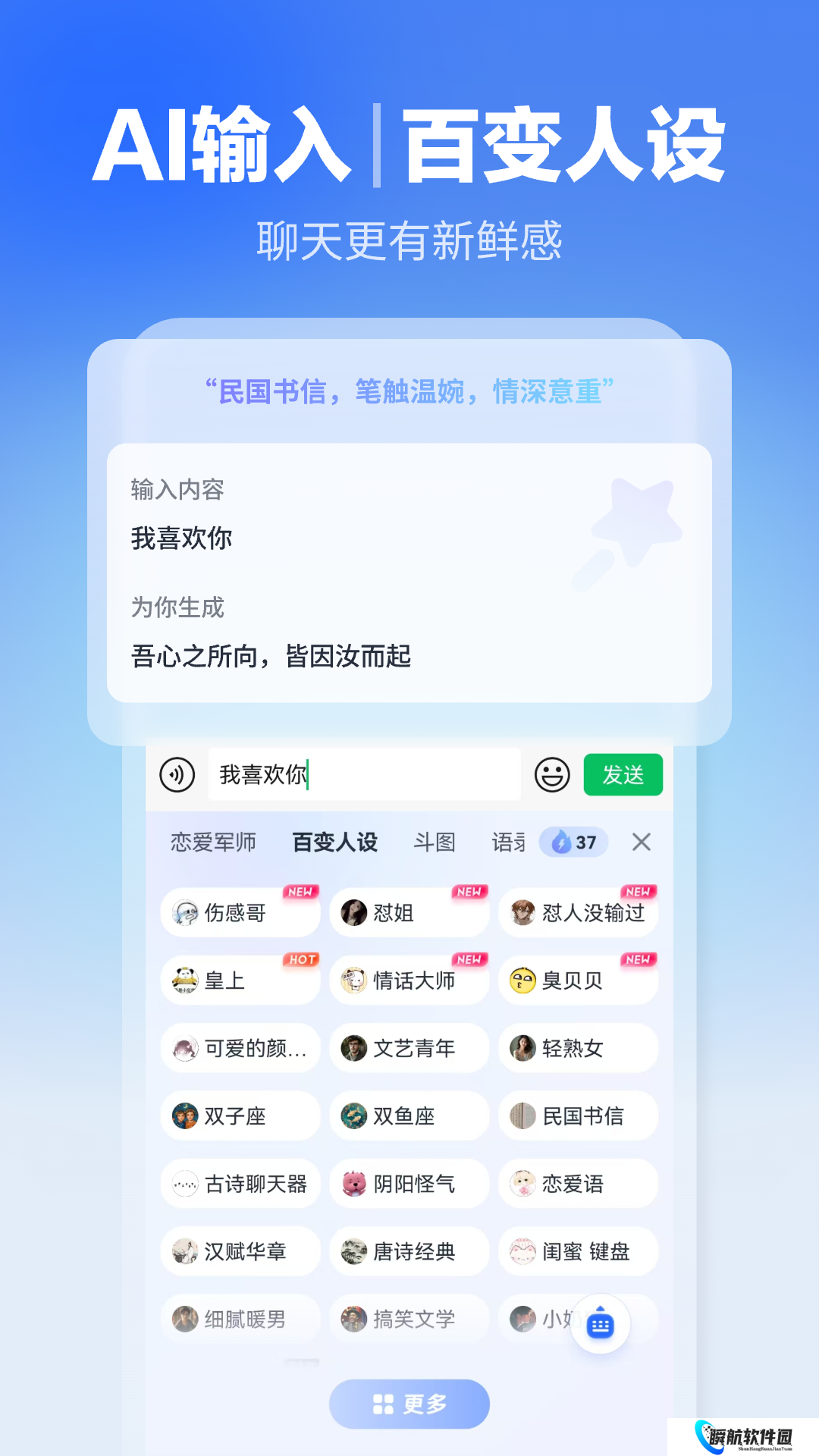Expand 更多 to show more personas
This screenshot has height=1456, width=819.
tap(409, 1404)
